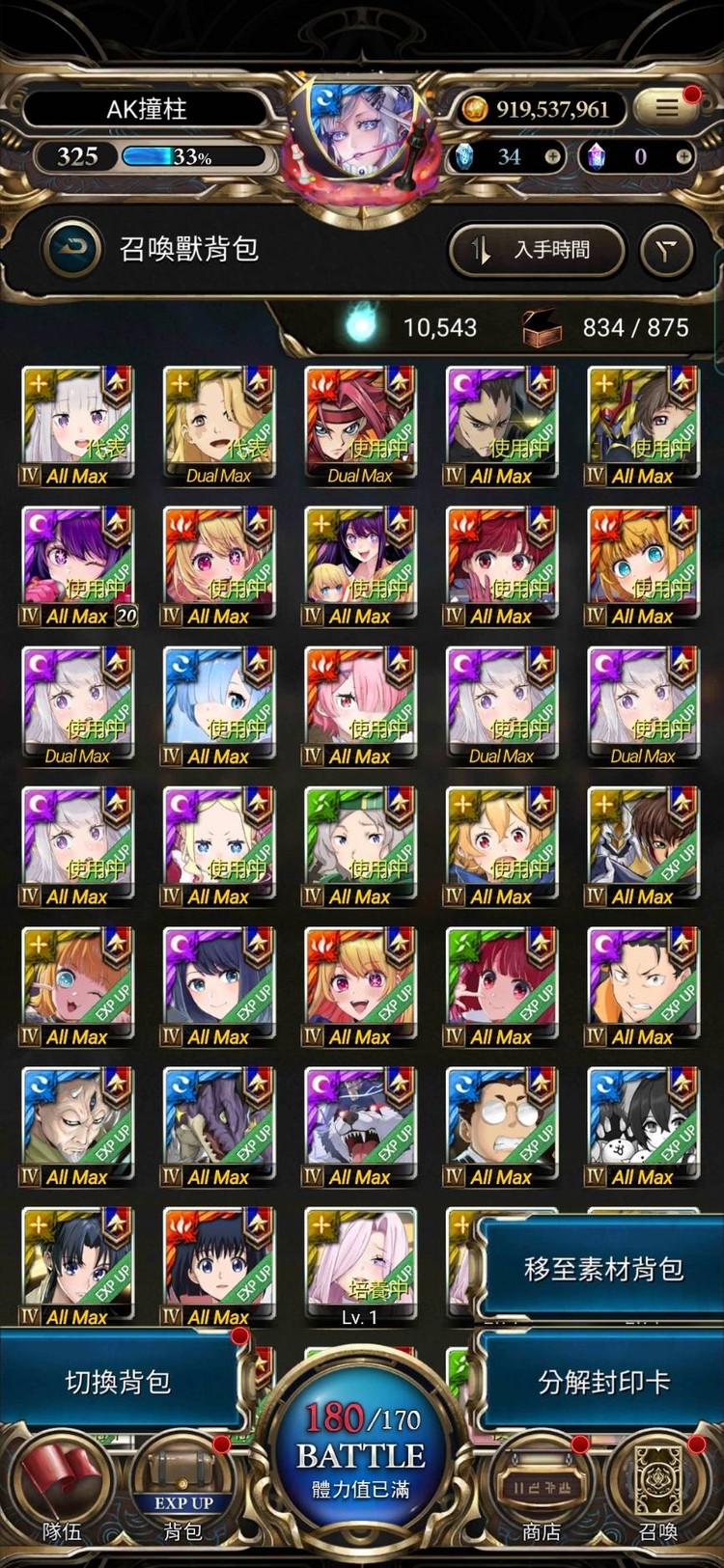Select 移至素材背包 button
This screenshot has width=724, height=1568.
[x=602, y=1268]
